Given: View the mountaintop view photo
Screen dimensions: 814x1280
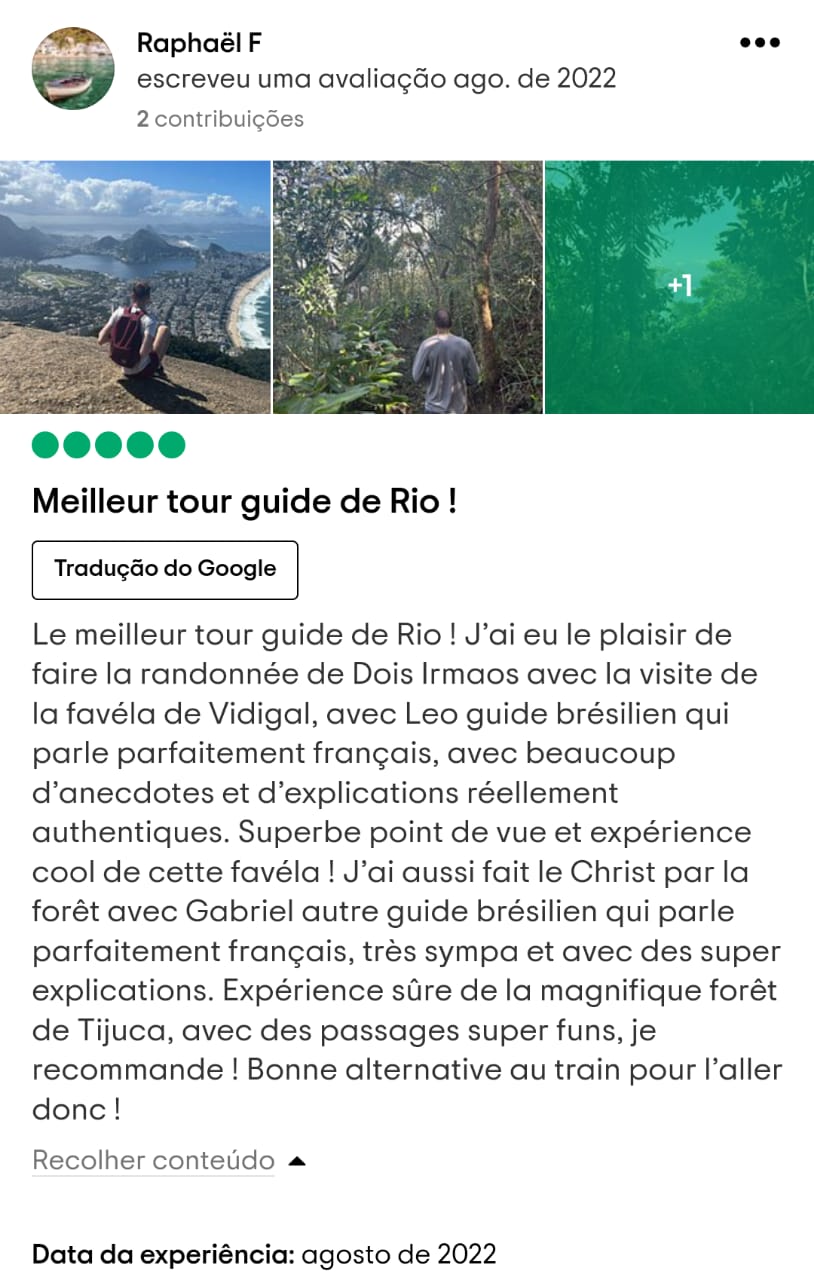Looking at the screenshot, I should click(135, 287).
